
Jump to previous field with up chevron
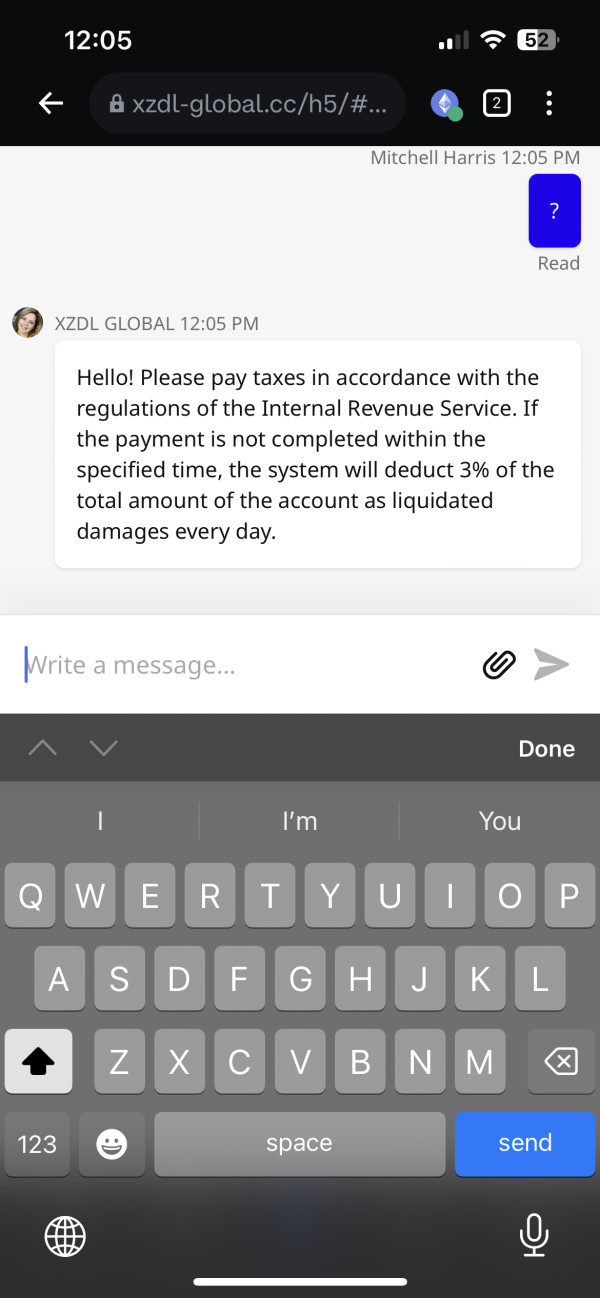(42, 748)
